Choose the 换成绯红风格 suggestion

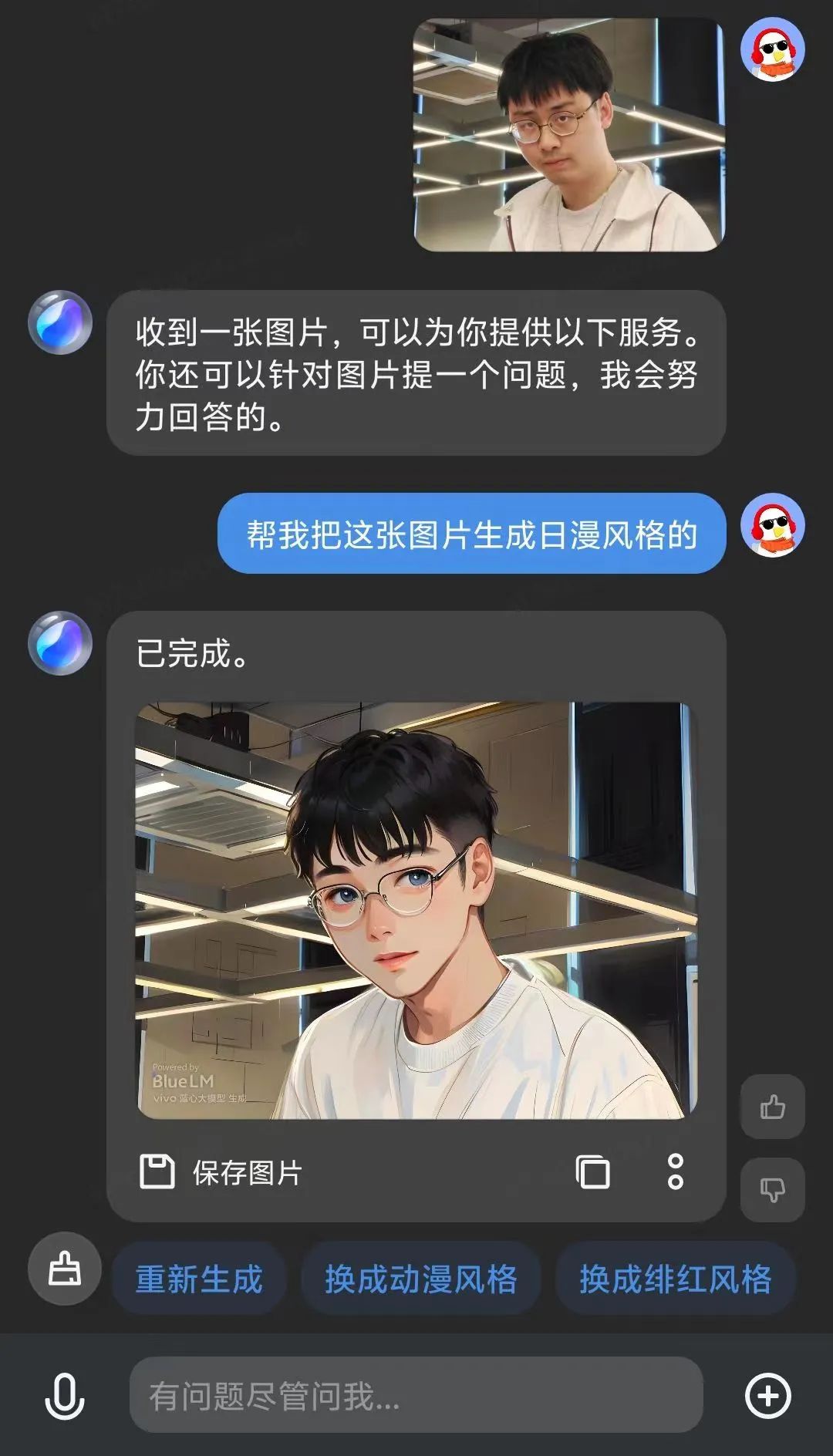pyautogui.click(x=675, y=1279)
